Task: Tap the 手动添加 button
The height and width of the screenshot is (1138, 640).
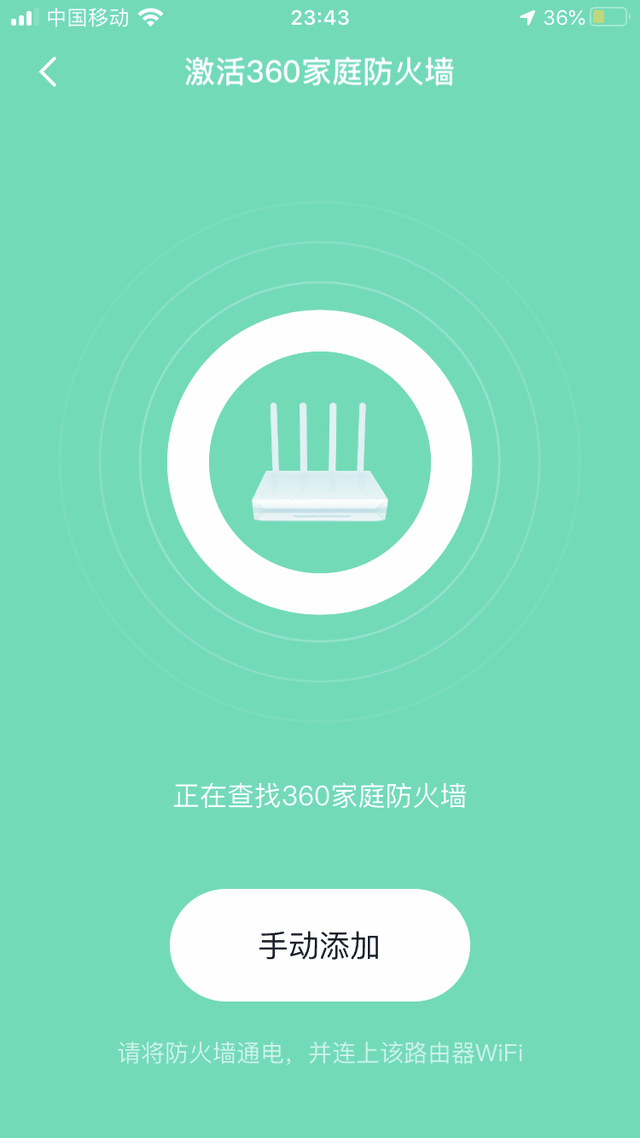Action: pyautogui.click(x=320, y=945)
